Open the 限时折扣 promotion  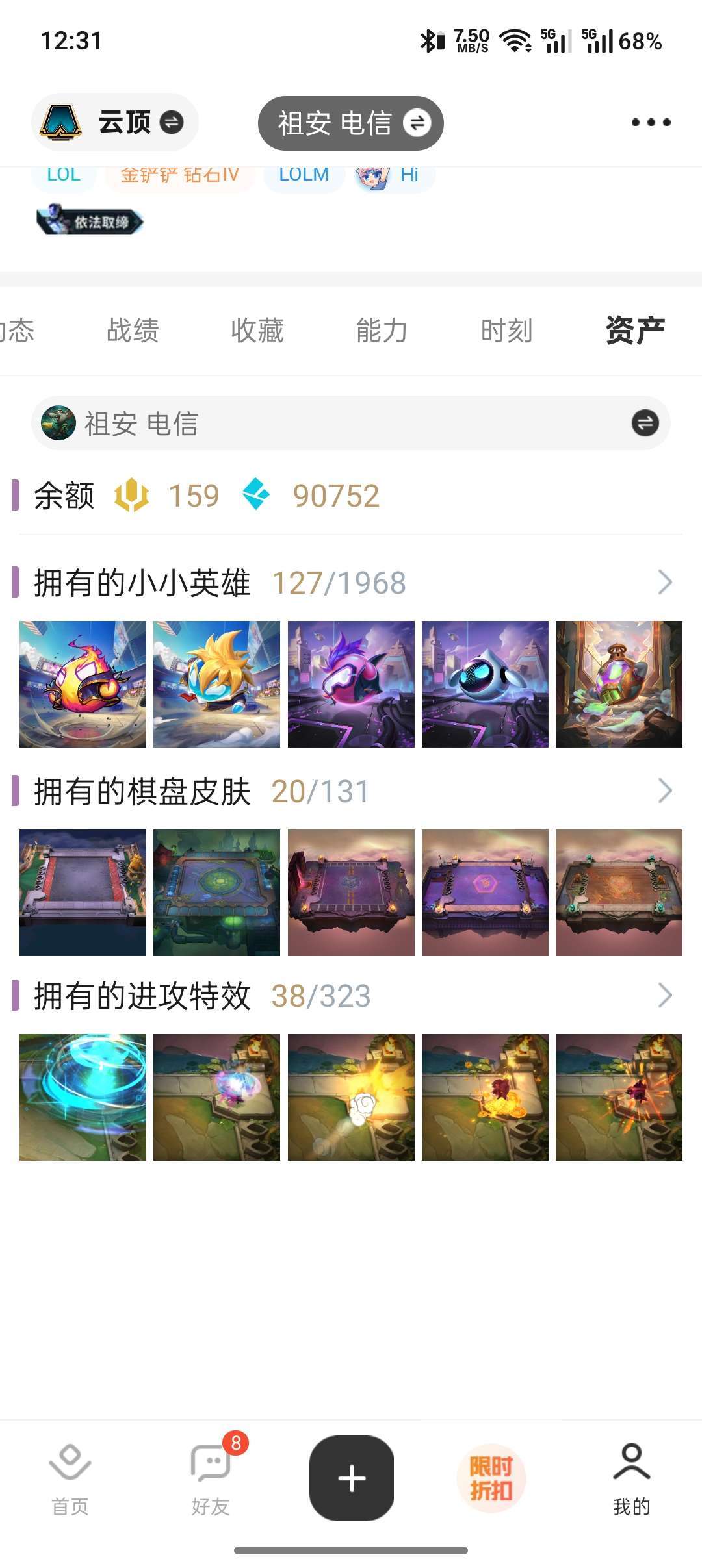[491, 1478]
